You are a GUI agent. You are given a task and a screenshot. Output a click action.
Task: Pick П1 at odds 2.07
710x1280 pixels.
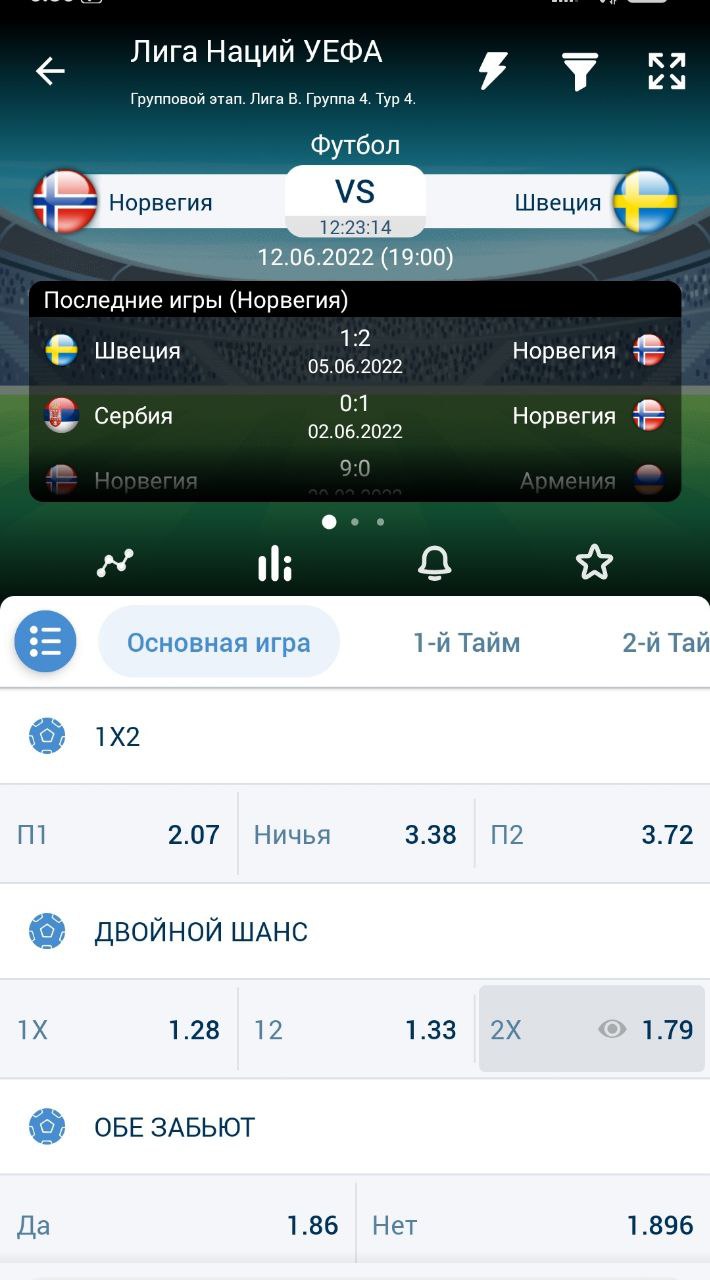[x=119, y=834]
